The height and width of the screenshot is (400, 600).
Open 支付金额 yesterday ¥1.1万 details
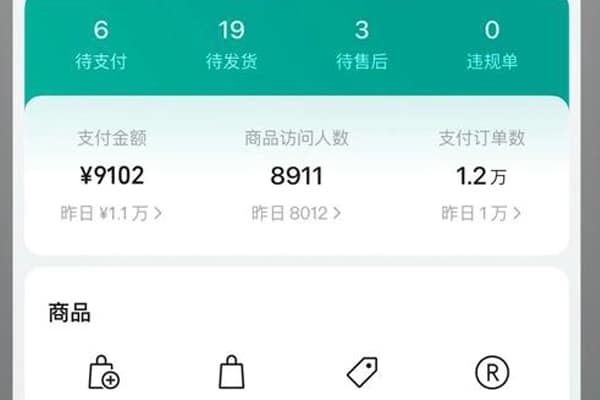tap(111, 213)
